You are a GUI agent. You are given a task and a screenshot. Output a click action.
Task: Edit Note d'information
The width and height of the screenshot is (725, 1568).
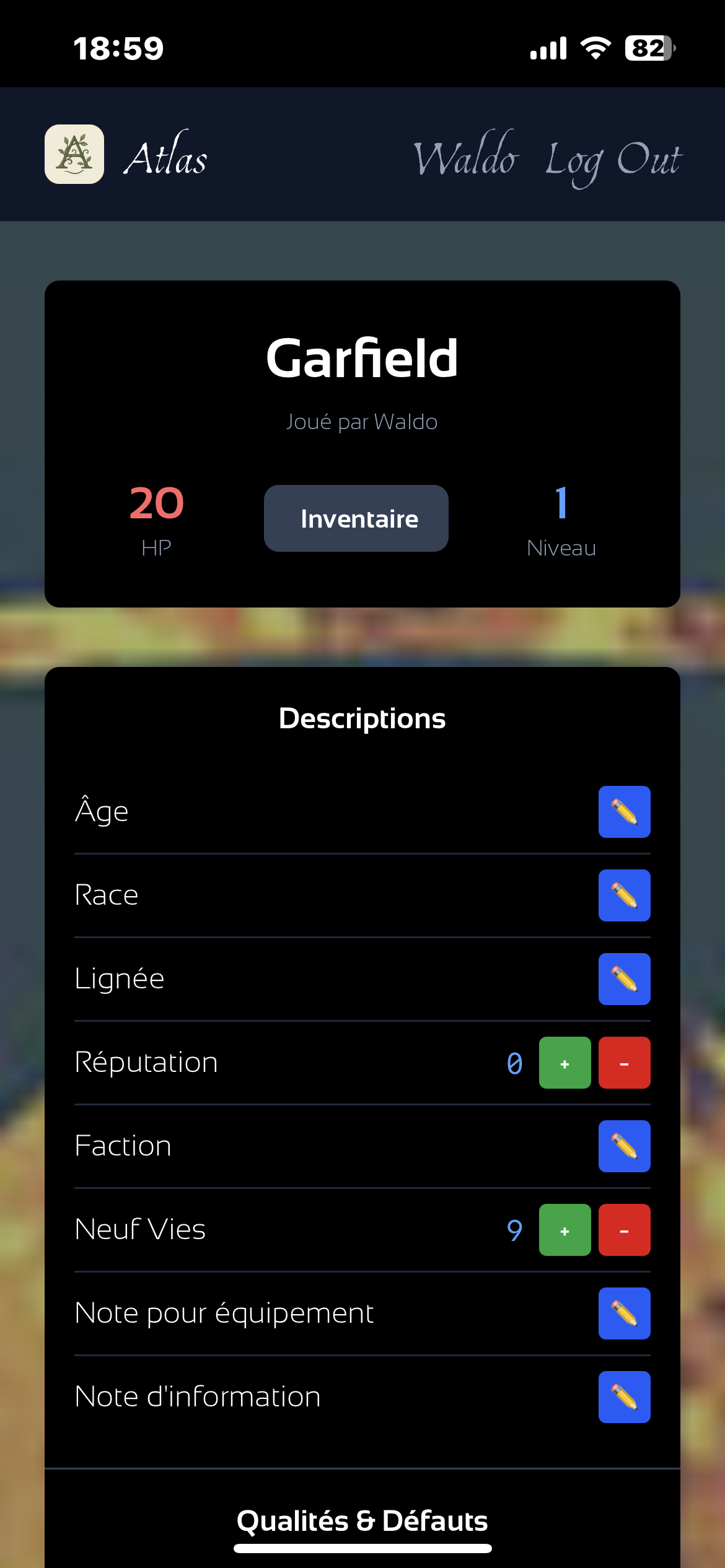pos(624,1397)
